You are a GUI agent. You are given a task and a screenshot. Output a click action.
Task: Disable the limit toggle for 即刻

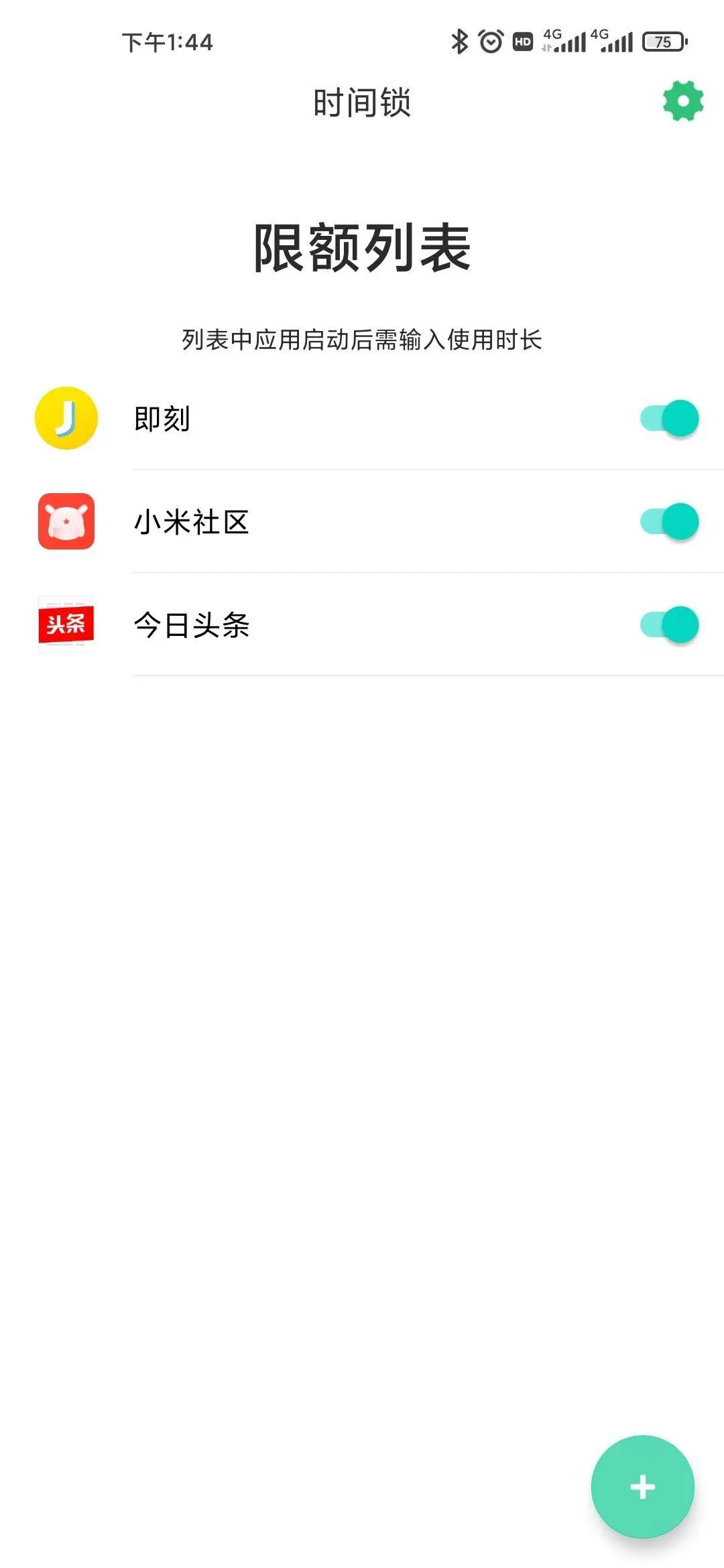pyautogui.click(x=670, y=419)
